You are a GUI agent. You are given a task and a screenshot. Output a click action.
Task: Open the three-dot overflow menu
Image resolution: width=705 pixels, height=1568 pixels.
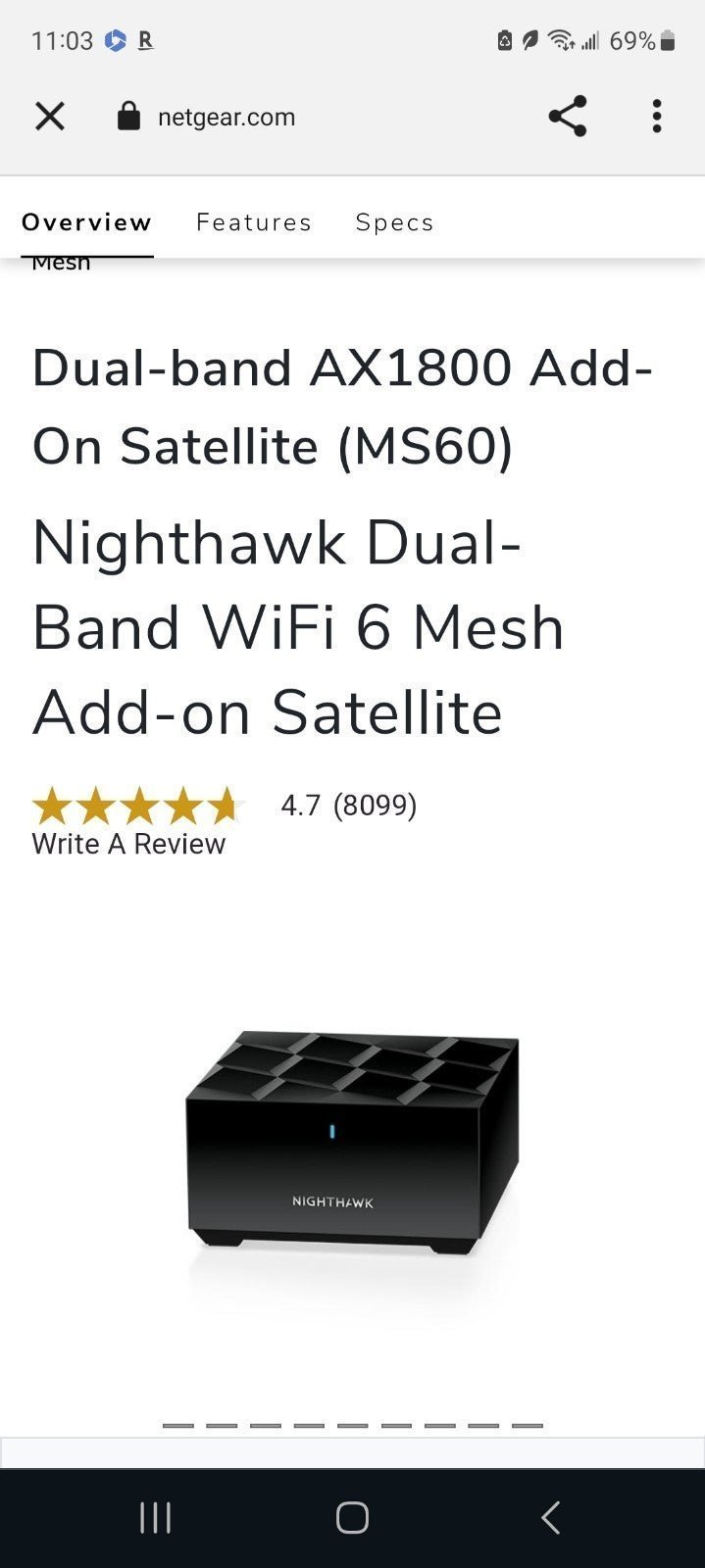coord(656,117)
